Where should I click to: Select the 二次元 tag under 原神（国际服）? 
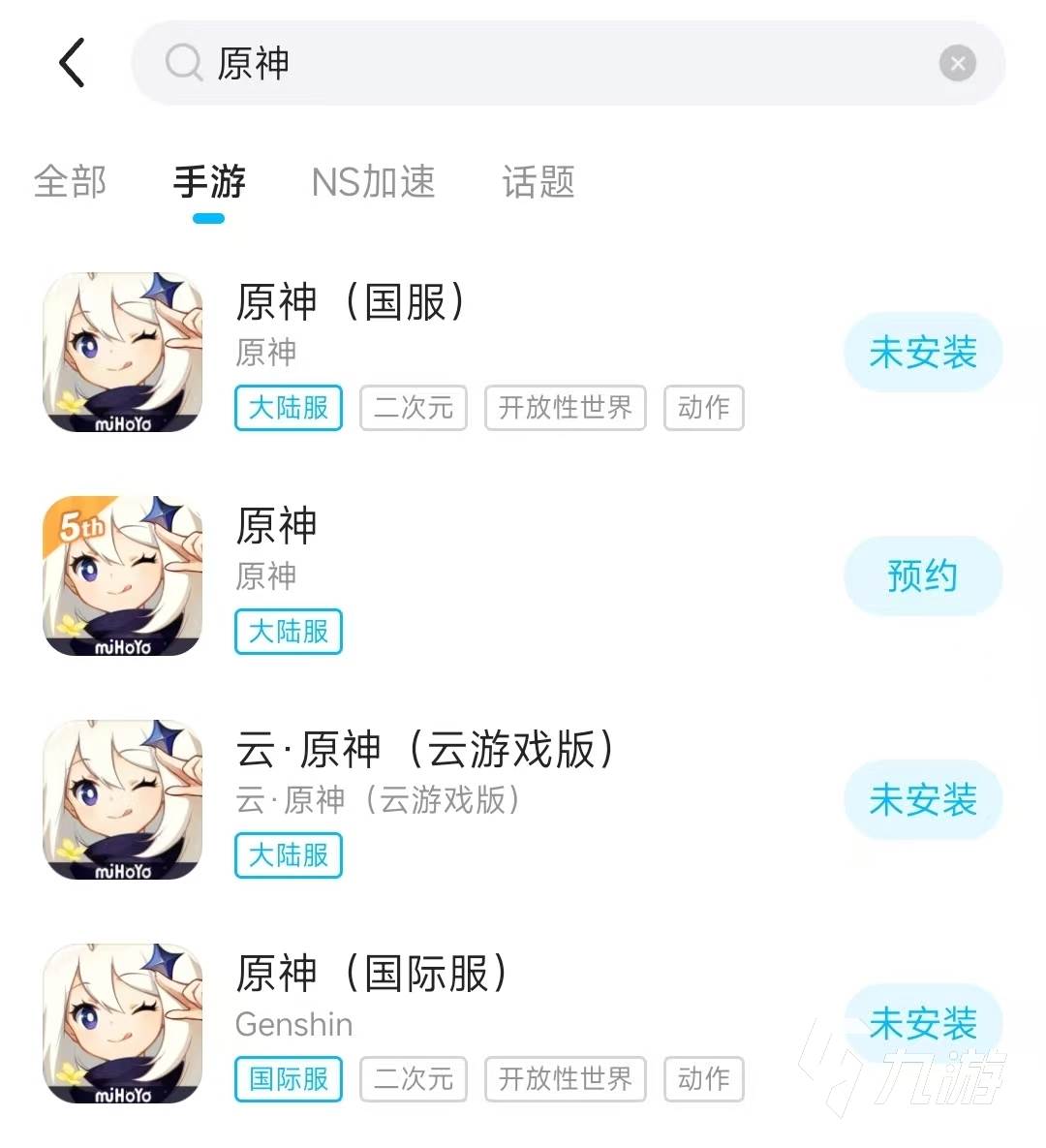414,1079
